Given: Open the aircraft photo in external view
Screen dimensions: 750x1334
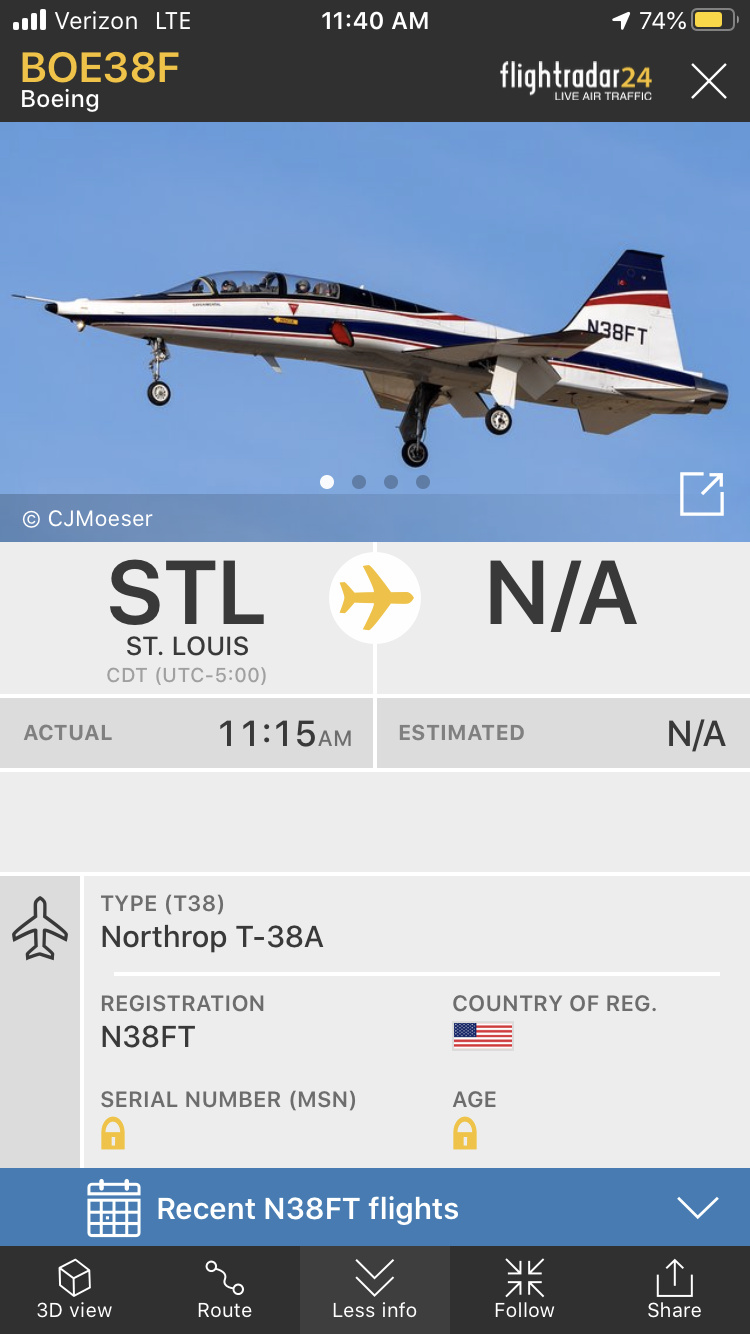Looking at the screenshot, I should (x=701, y=494).
